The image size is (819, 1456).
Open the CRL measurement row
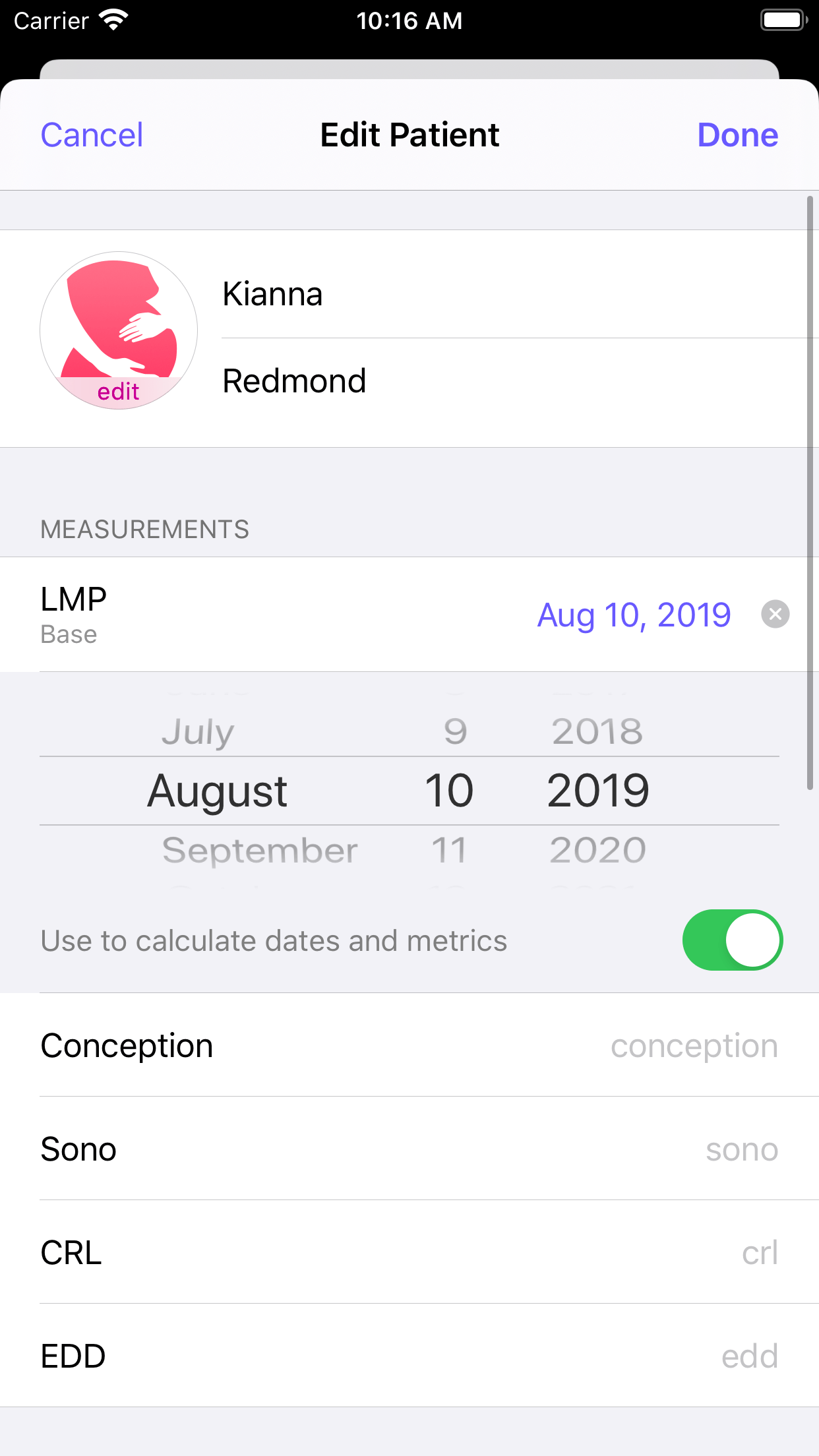click(x=409, y=1252)
